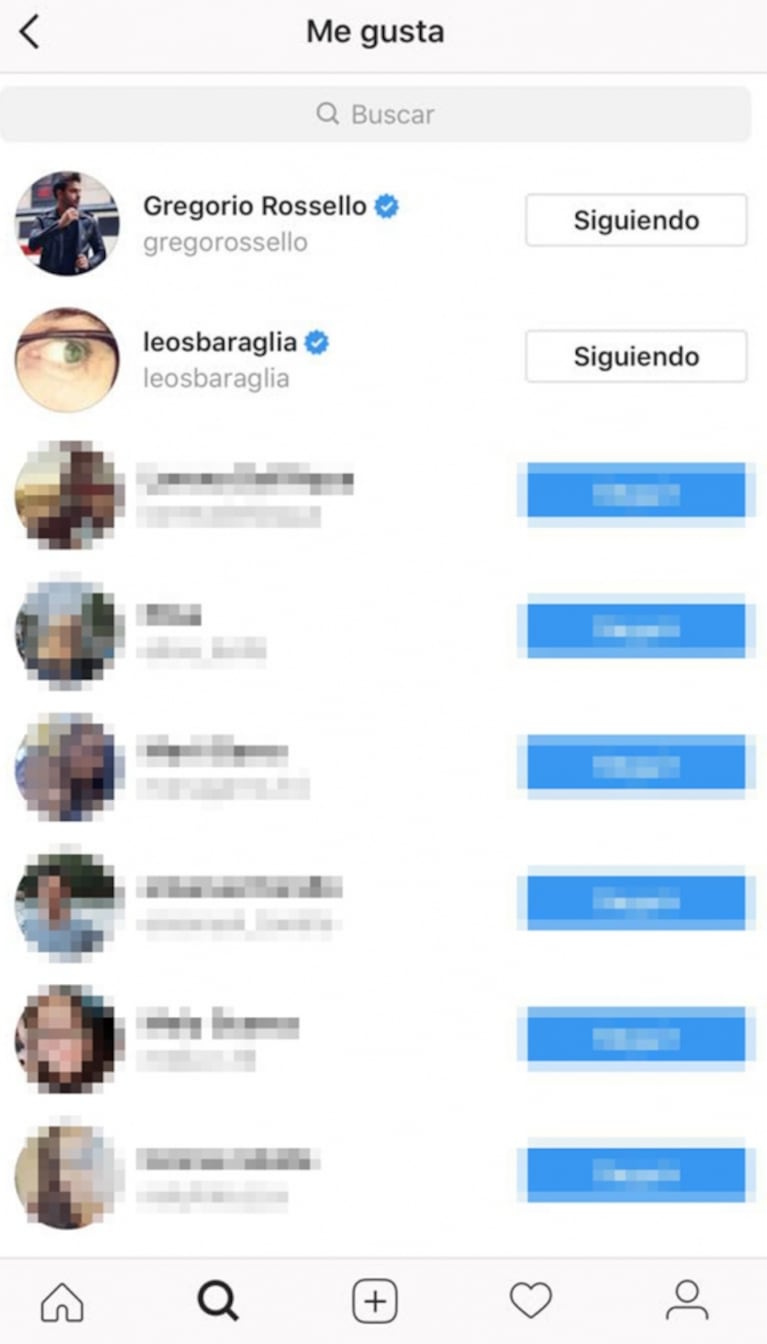
Task: Open your profile tab
Action: (687, 1301)
